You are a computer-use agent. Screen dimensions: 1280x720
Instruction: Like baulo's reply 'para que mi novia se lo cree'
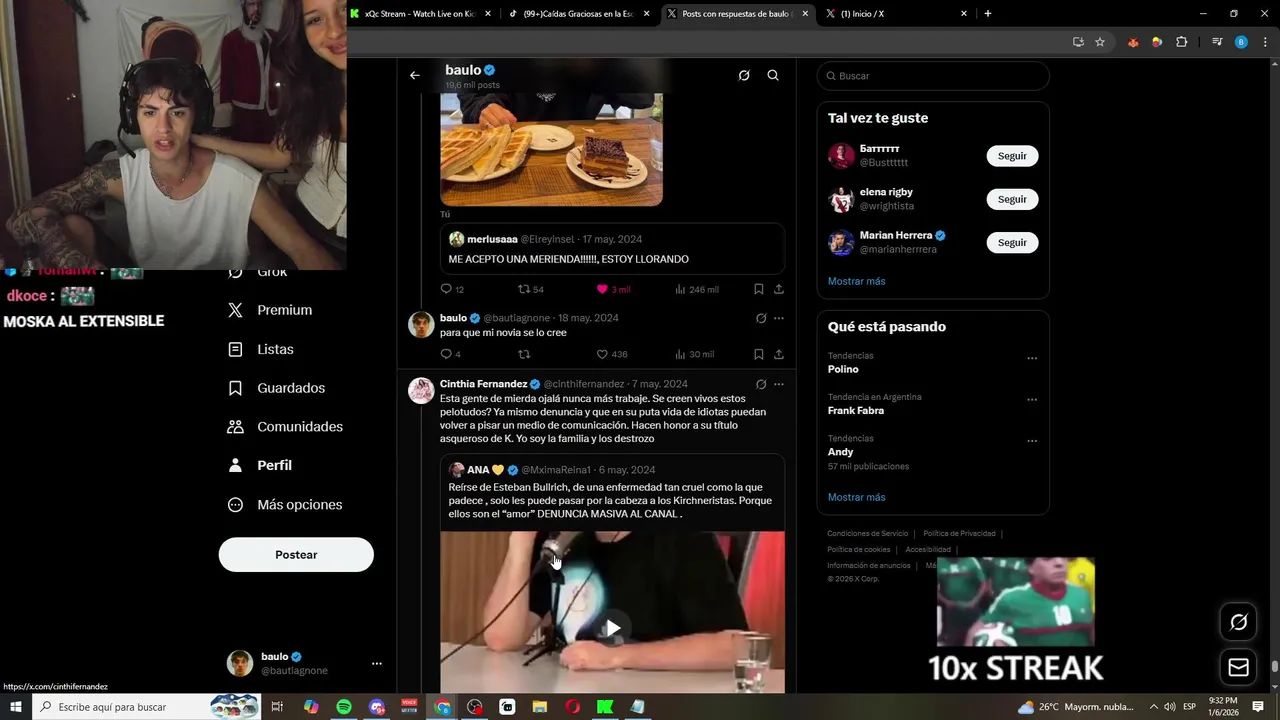click(602, 354)
